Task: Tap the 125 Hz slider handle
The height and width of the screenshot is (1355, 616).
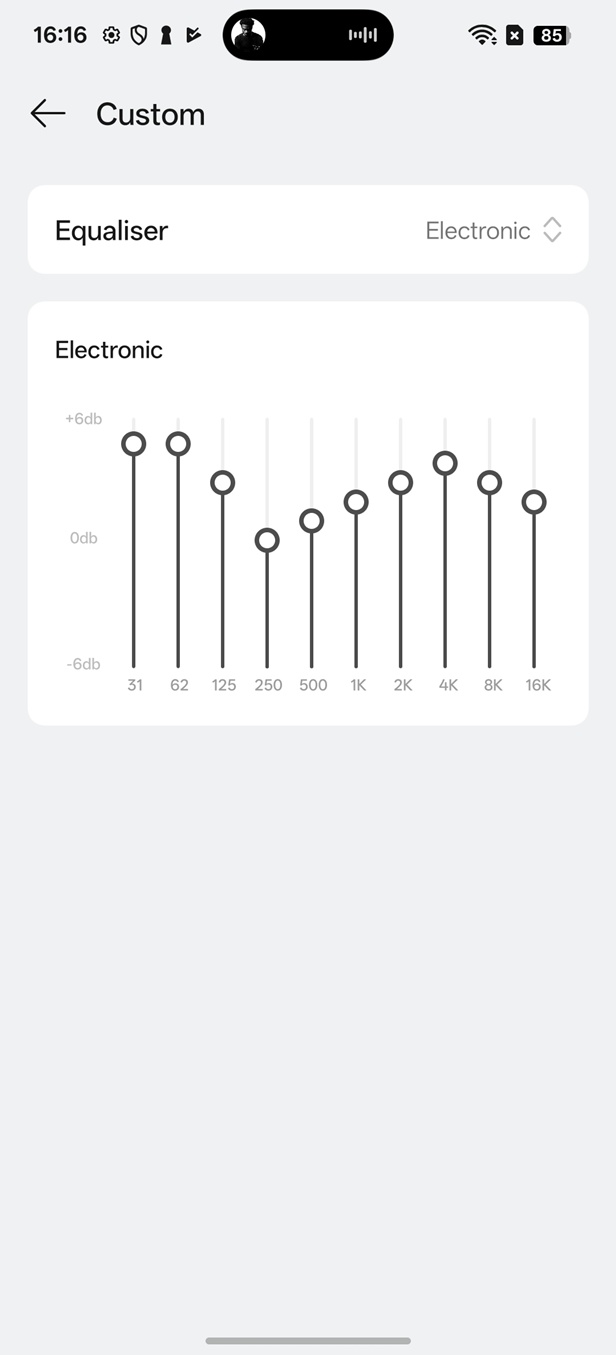Action: (222, 483)
